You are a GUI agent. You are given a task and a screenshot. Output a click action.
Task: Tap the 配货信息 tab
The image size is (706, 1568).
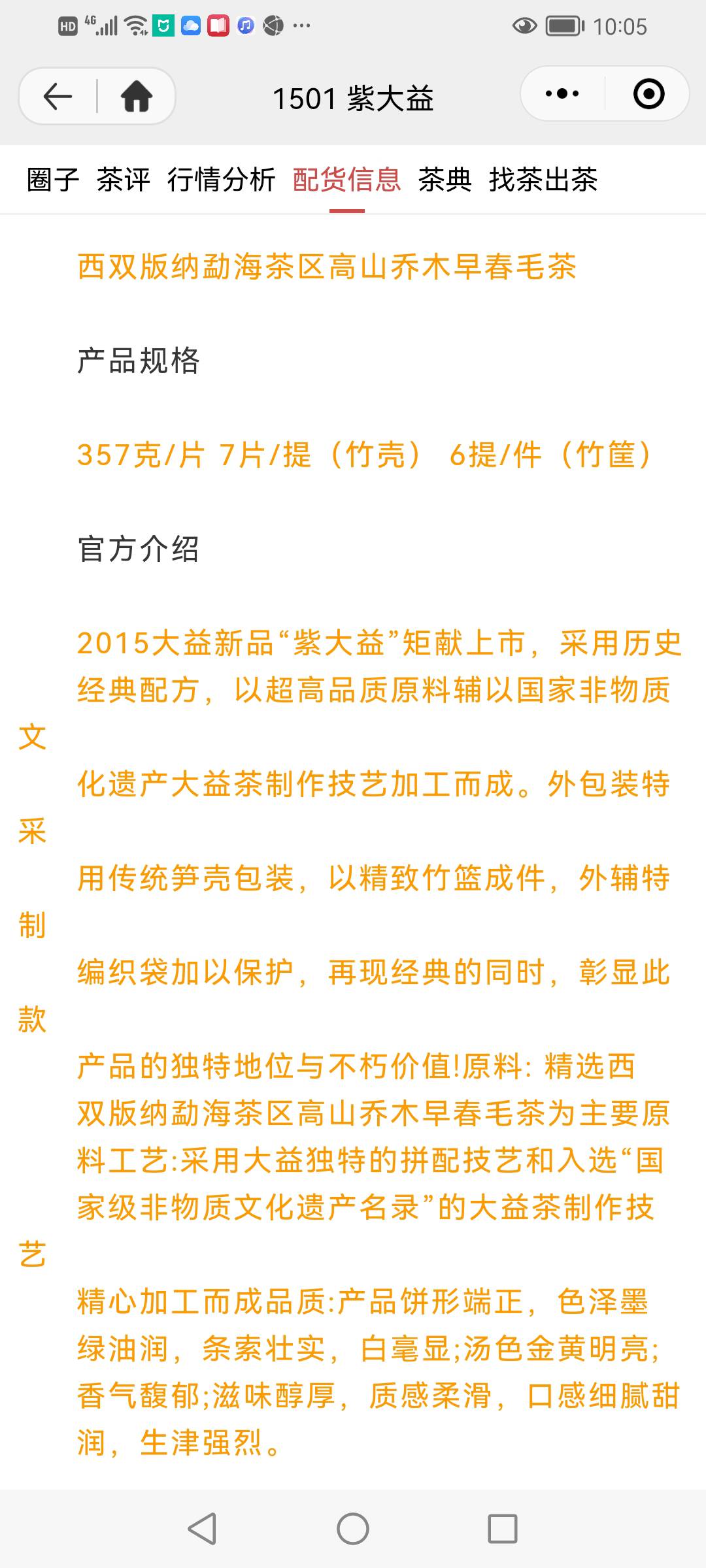pyautogui.click(x=346, y=180)
